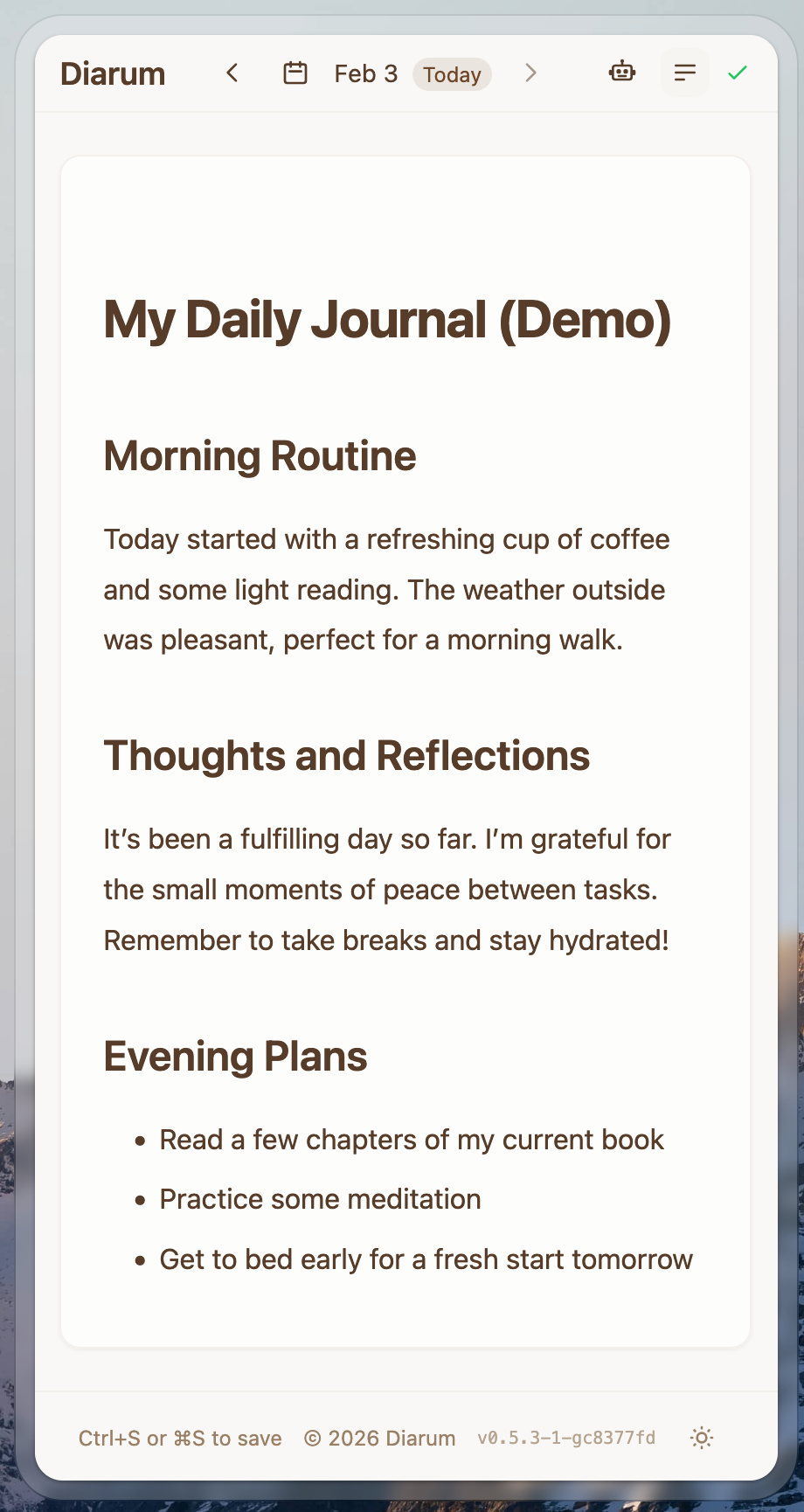
Task: Go to the previous day with left chevron
Action: pyautogui.click(x=232, y=73)
